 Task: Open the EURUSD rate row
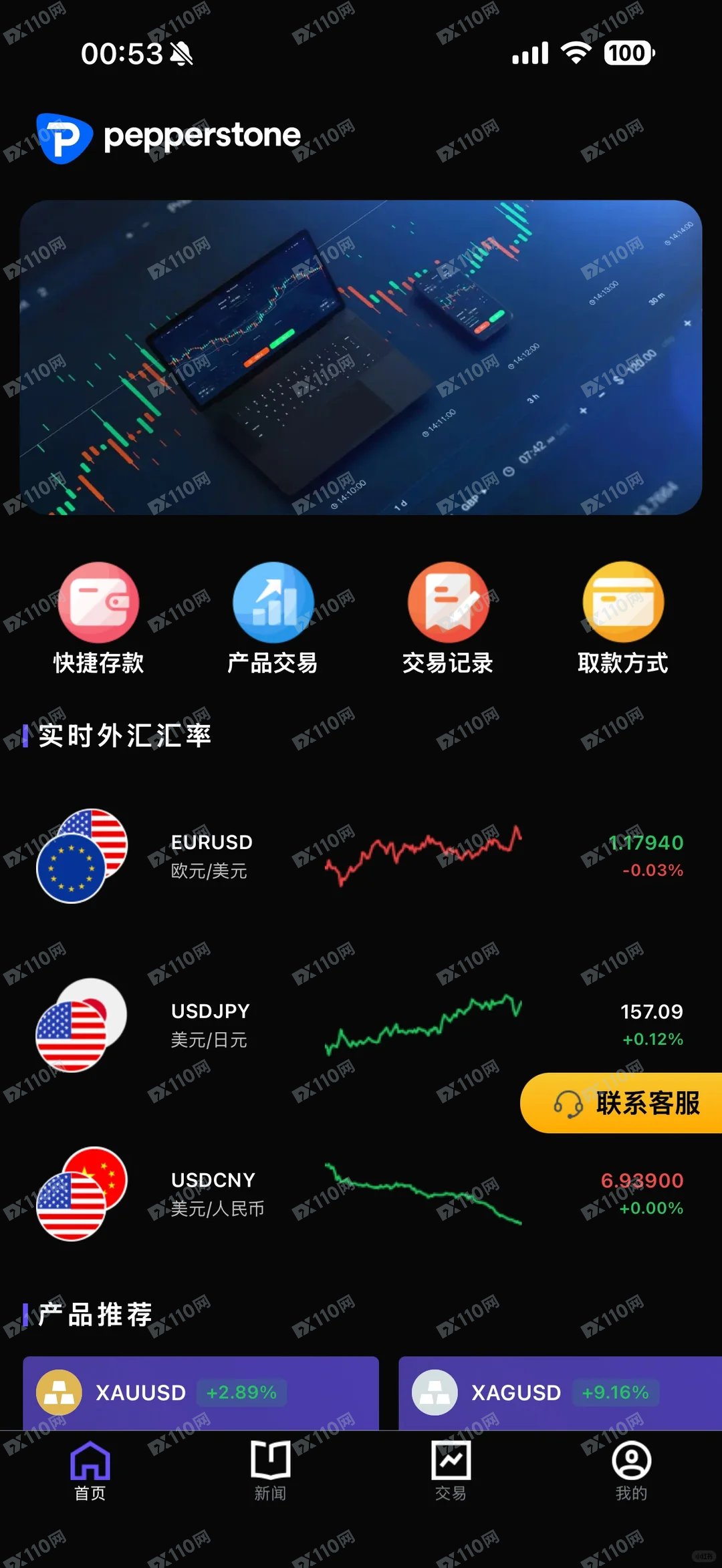coord(361,856)
